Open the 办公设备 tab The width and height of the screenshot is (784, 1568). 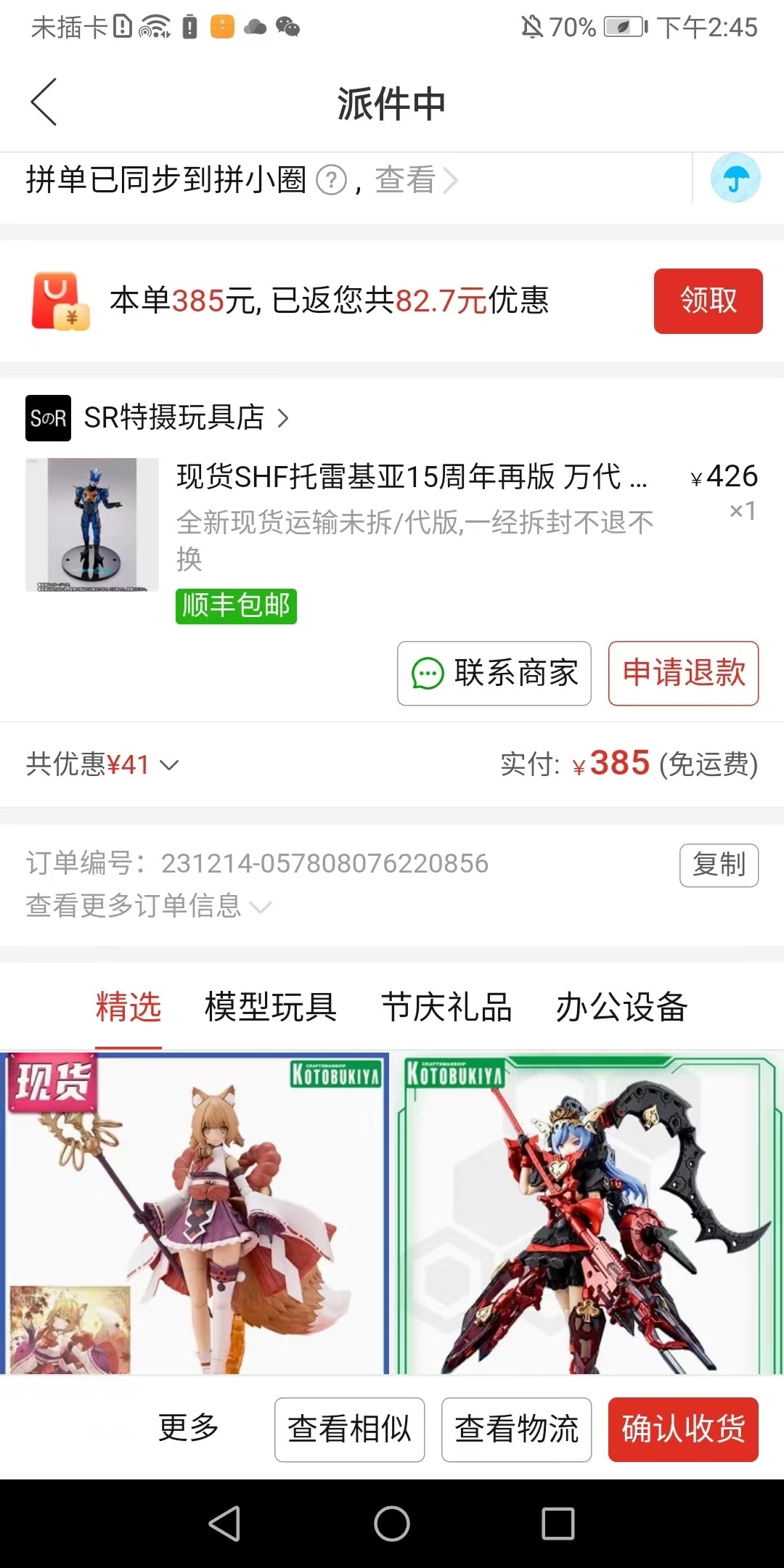click(x=621, y=1008)
